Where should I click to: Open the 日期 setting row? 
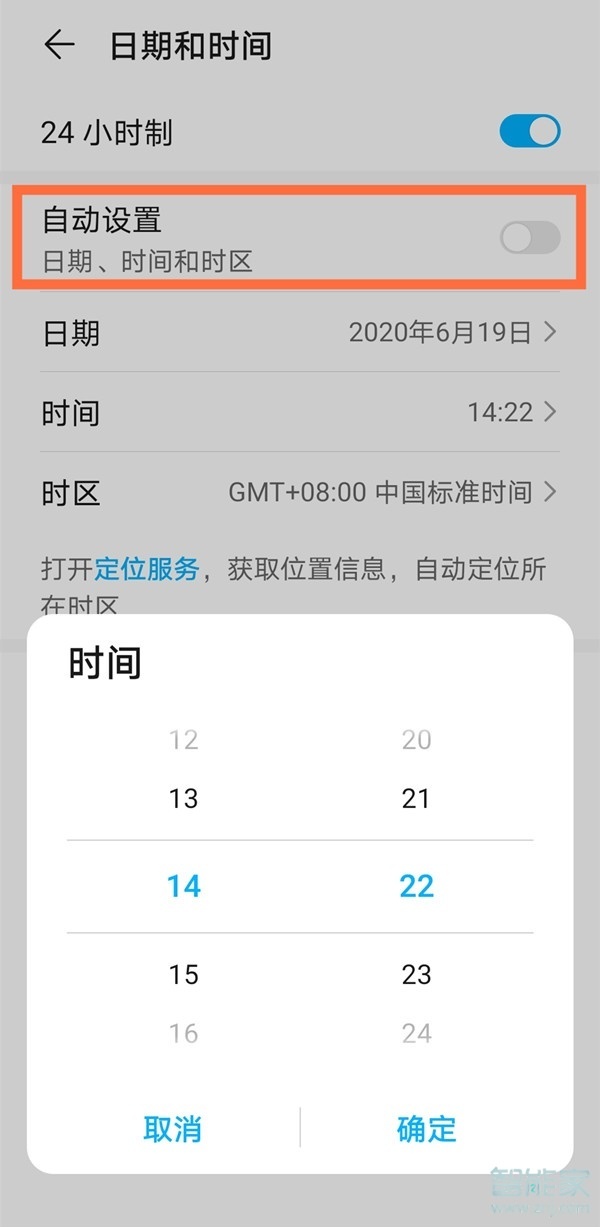coord(300,333)
